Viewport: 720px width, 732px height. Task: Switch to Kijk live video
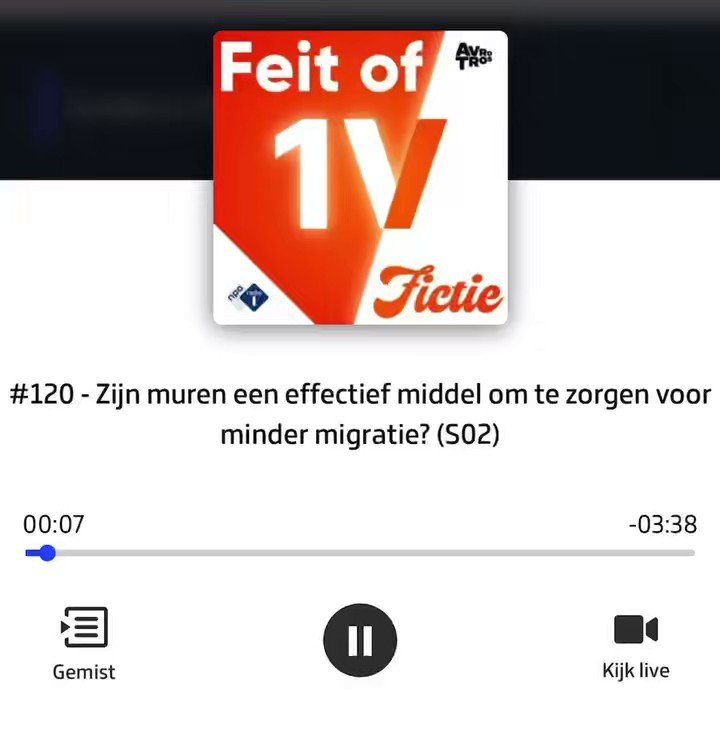click(635, 642)
